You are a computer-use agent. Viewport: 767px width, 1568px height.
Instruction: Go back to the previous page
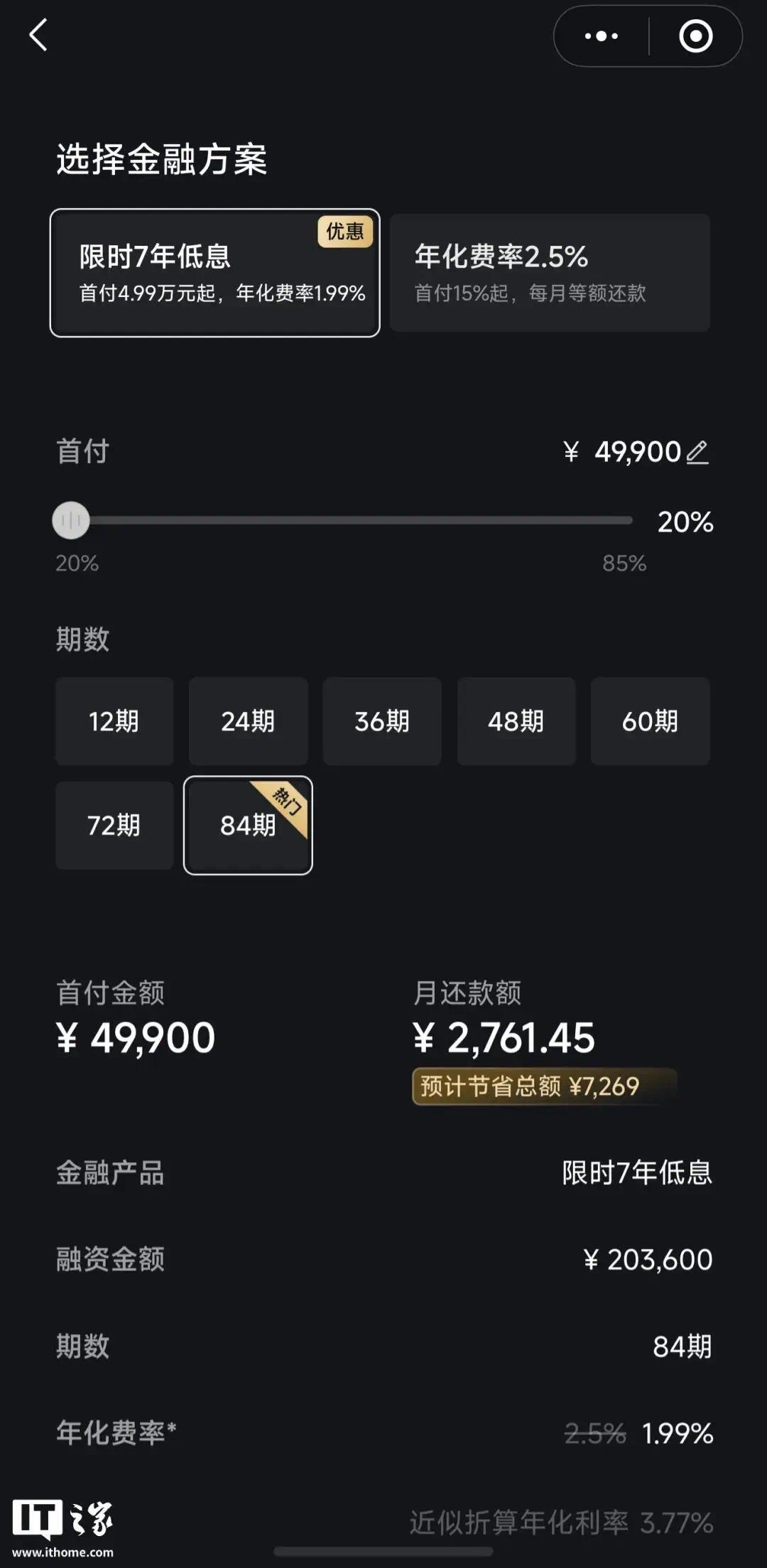click(x=38, y=36)
